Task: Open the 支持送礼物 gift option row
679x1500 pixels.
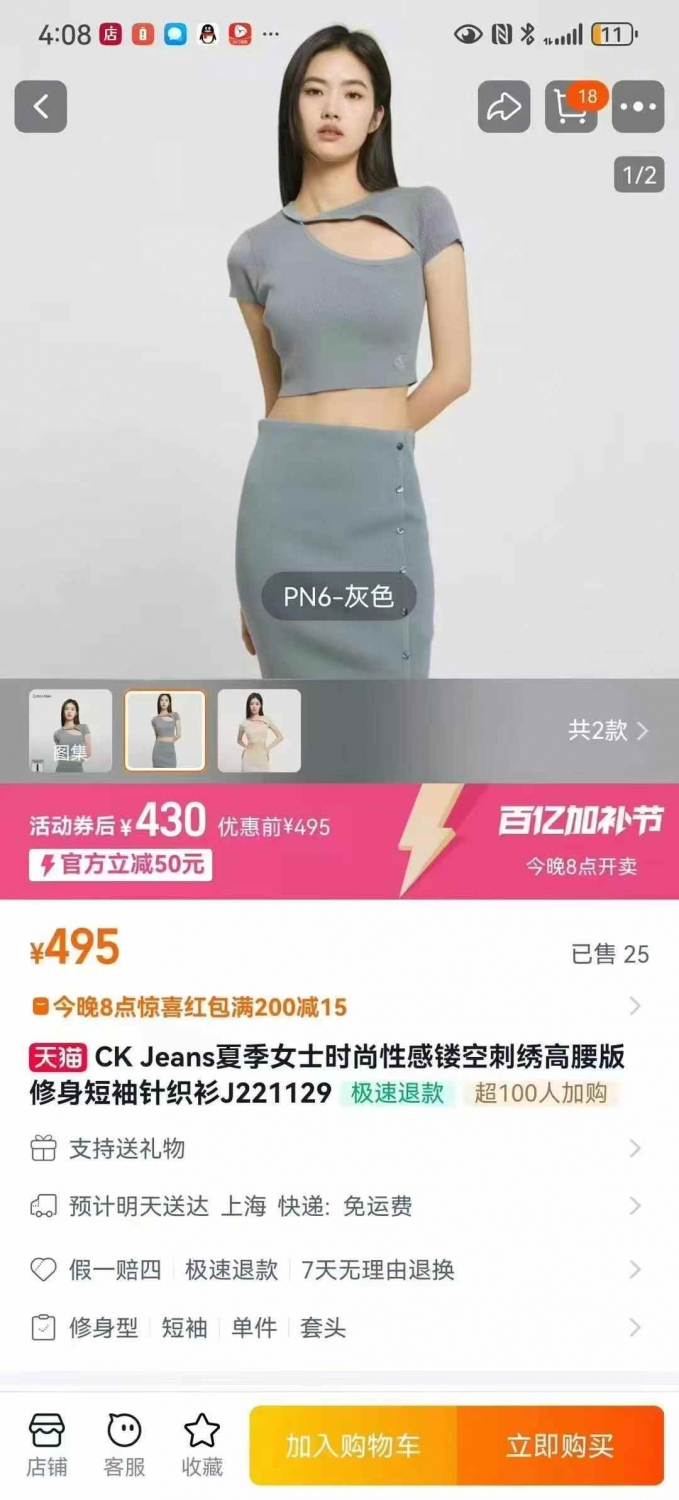Action: [339, 1149]
